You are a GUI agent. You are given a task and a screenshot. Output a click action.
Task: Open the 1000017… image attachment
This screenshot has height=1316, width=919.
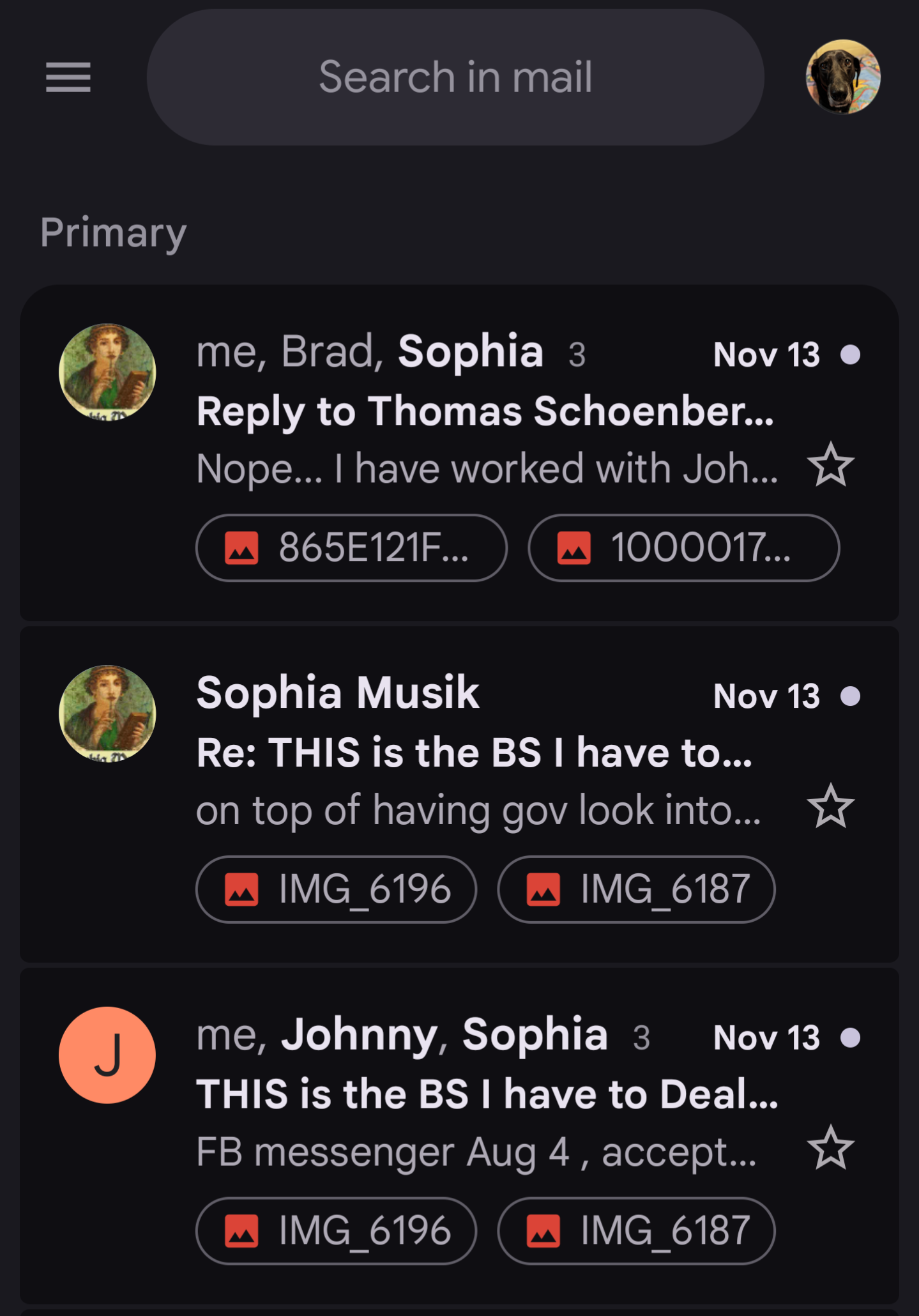tap(683, 548)
